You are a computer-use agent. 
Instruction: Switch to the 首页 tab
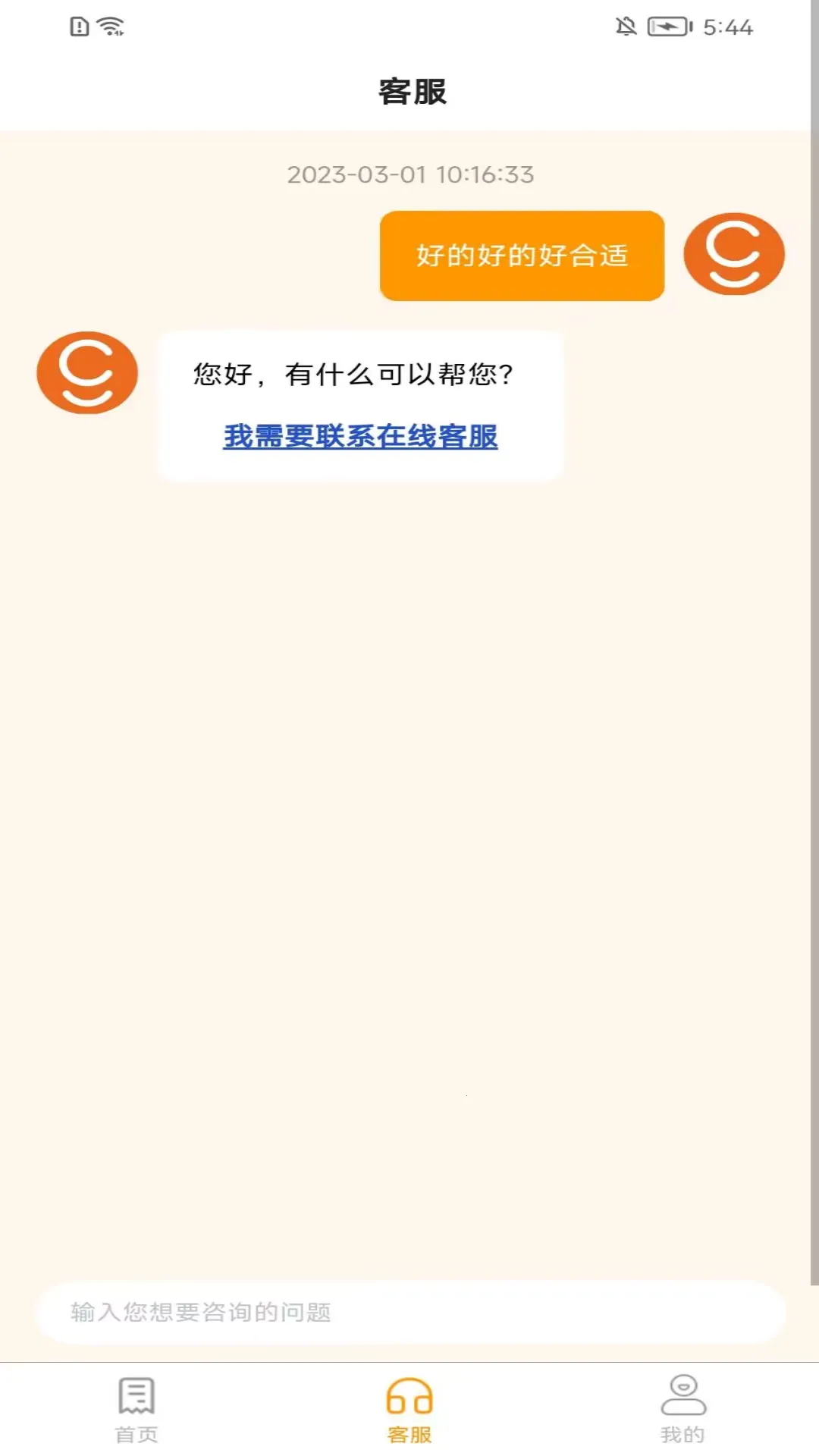tap(136, 1409)
